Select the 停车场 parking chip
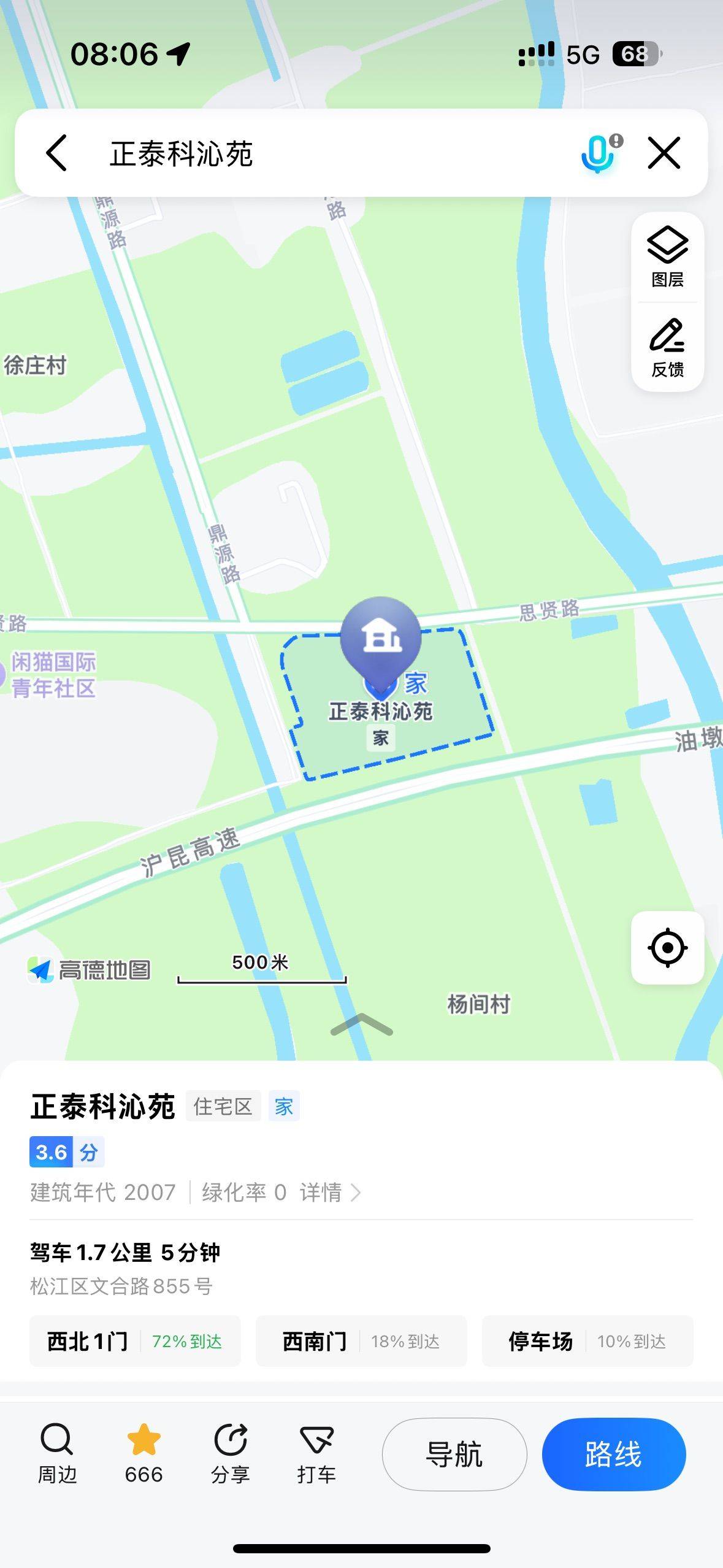The width and height of the screenshot is (723, 1568). click(587, 1342)
